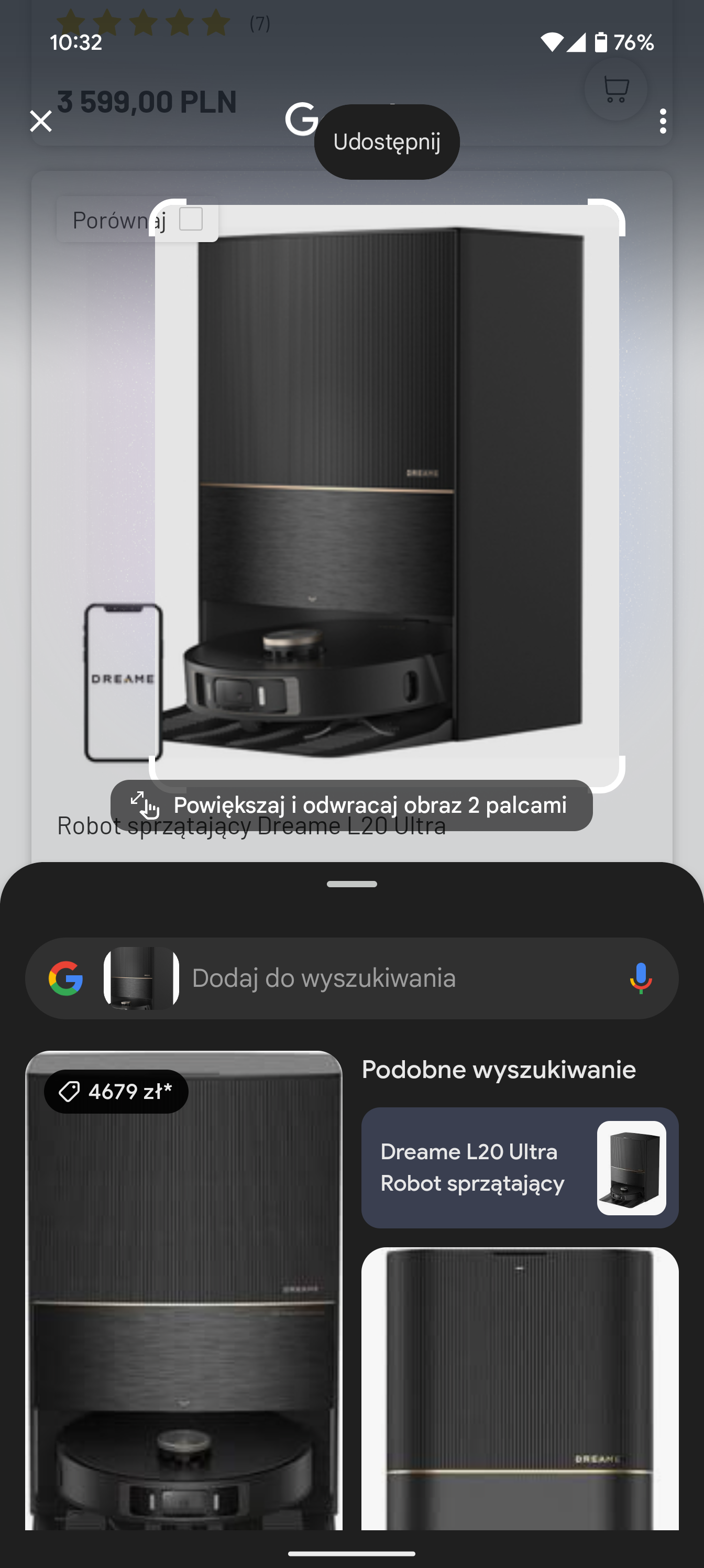Open the result image below similar search
Viewport: 704px width, 1568px height.
click(x=520, y=1388)
